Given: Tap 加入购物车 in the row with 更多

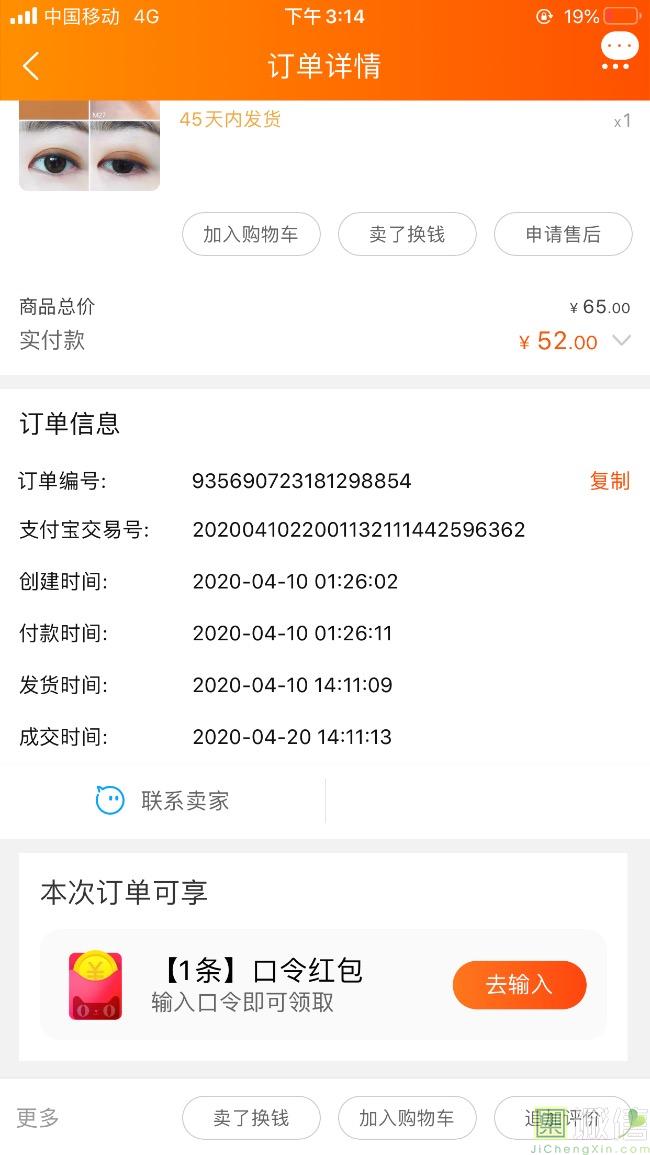Looking at the screenshot, I should [407, 1118].
